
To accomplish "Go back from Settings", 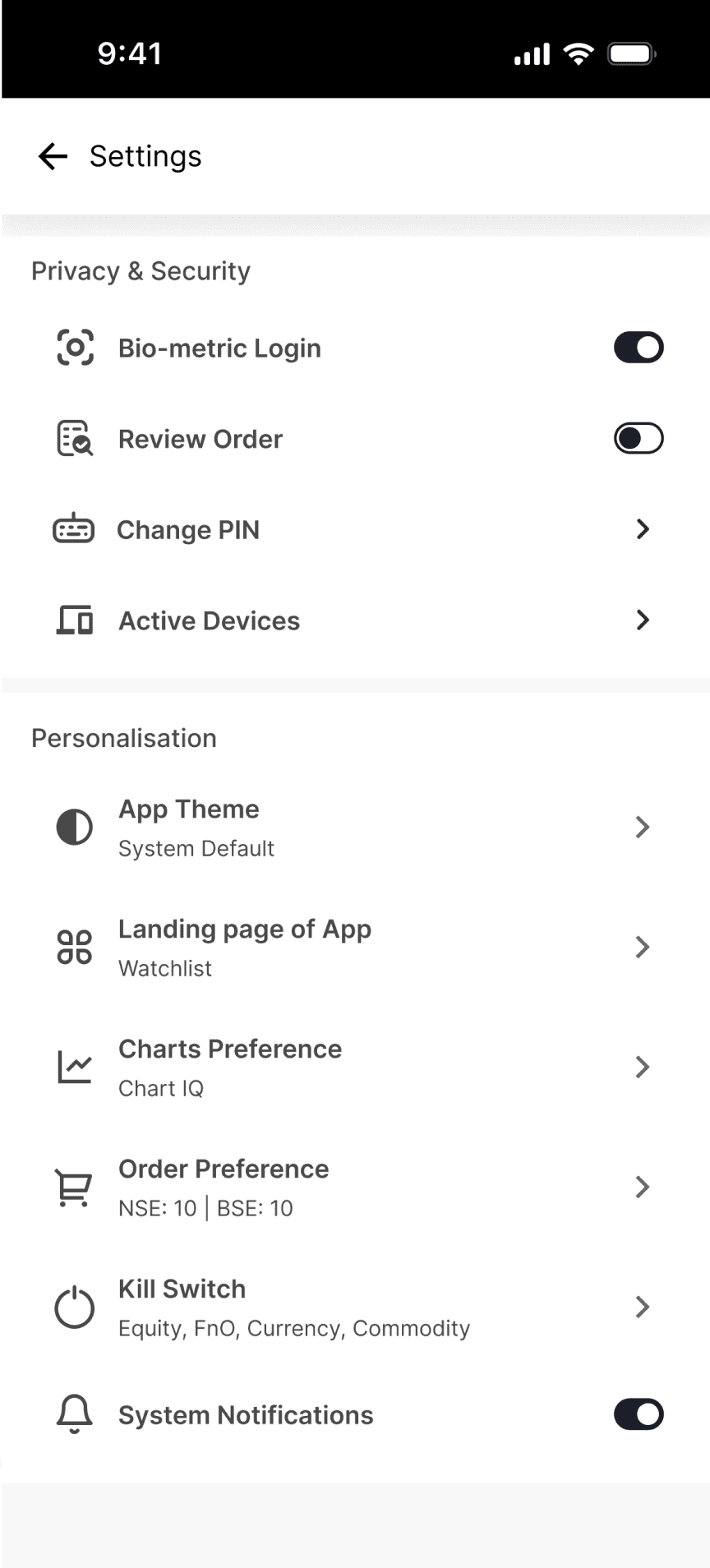I will [x=53, y=156].
